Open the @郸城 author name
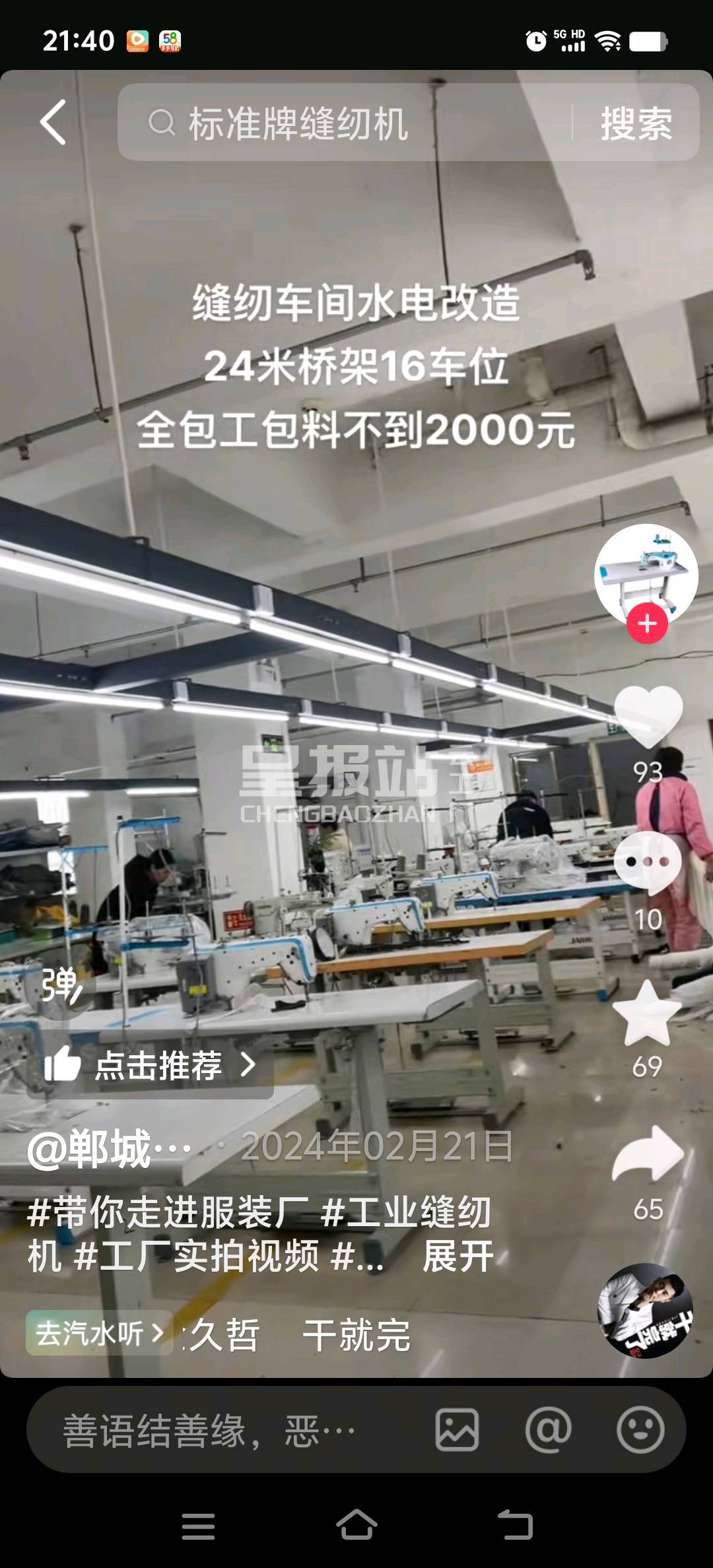Screen dimensions: 713x1568 pos(109,1149)
